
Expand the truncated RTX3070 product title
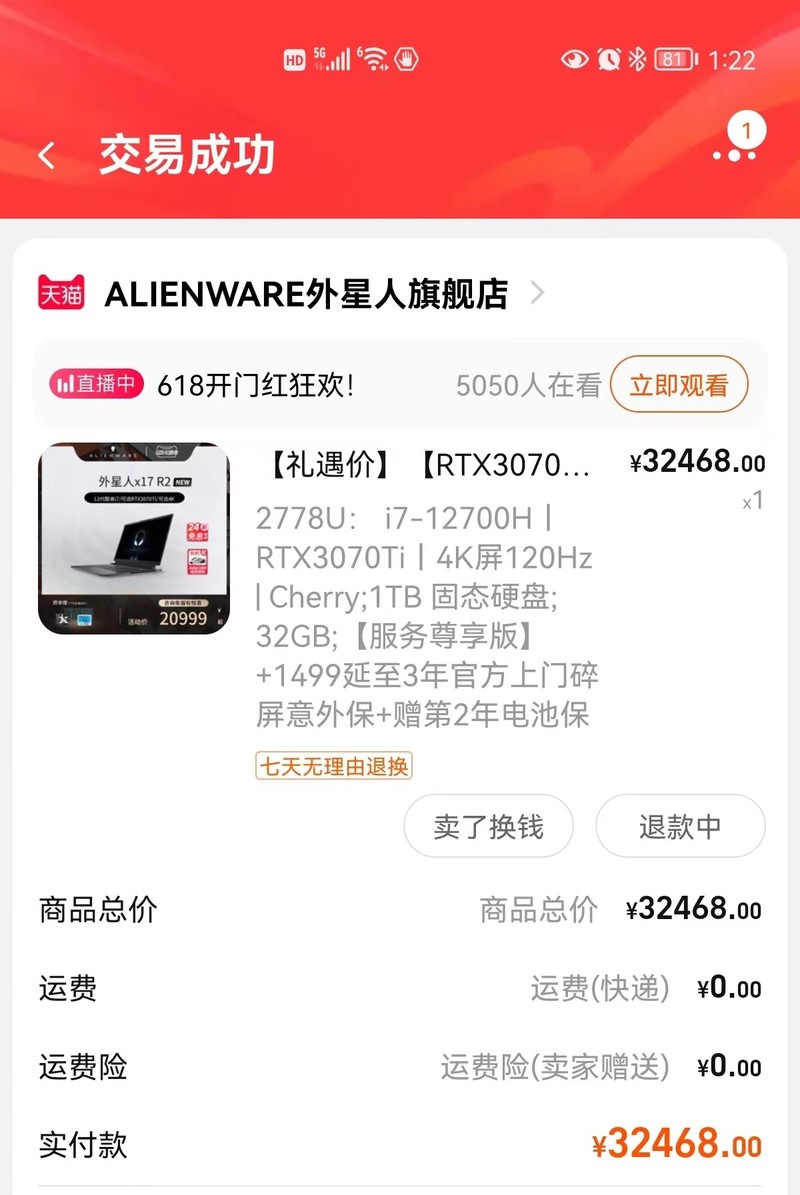click(470, 462)
